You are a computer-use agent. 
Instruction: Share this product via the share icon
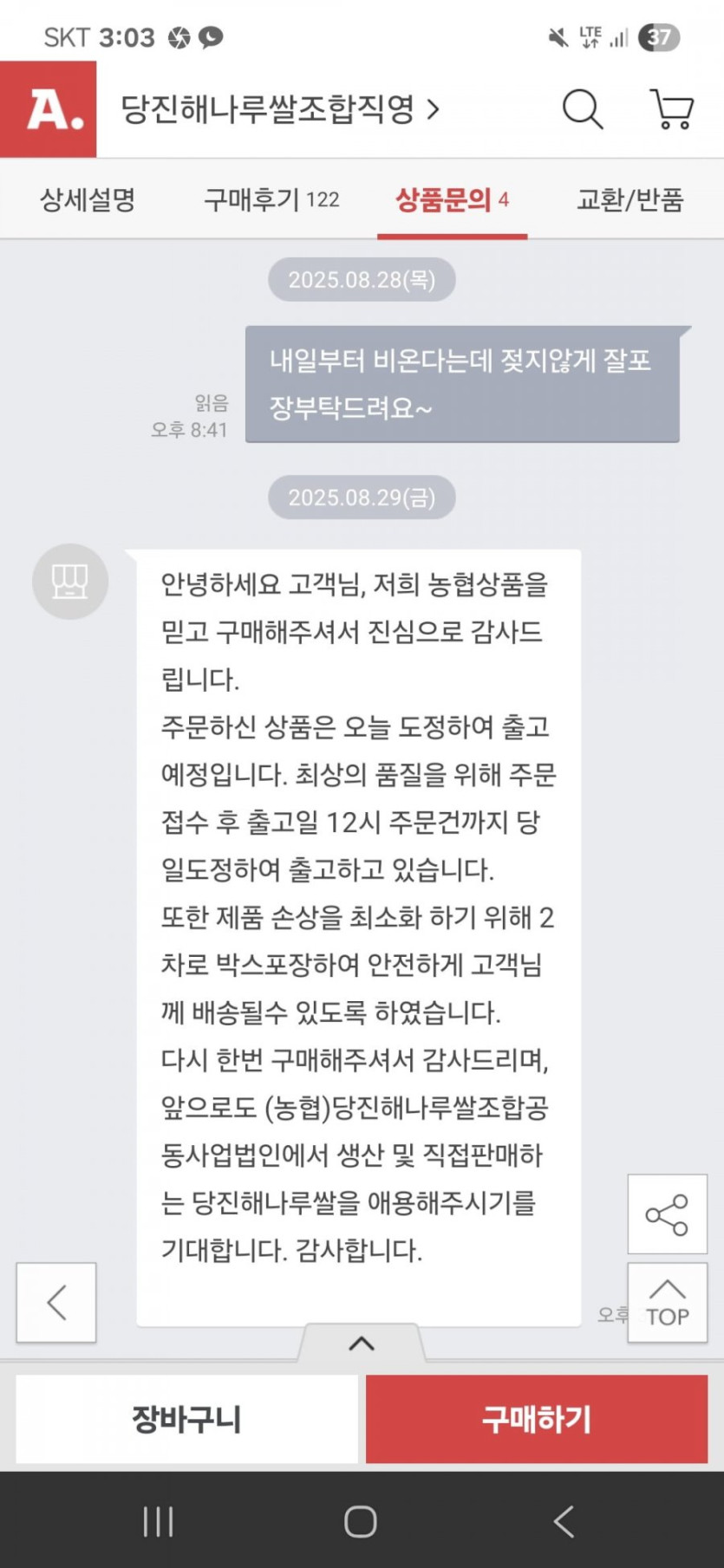click(x=667, y=1214)
